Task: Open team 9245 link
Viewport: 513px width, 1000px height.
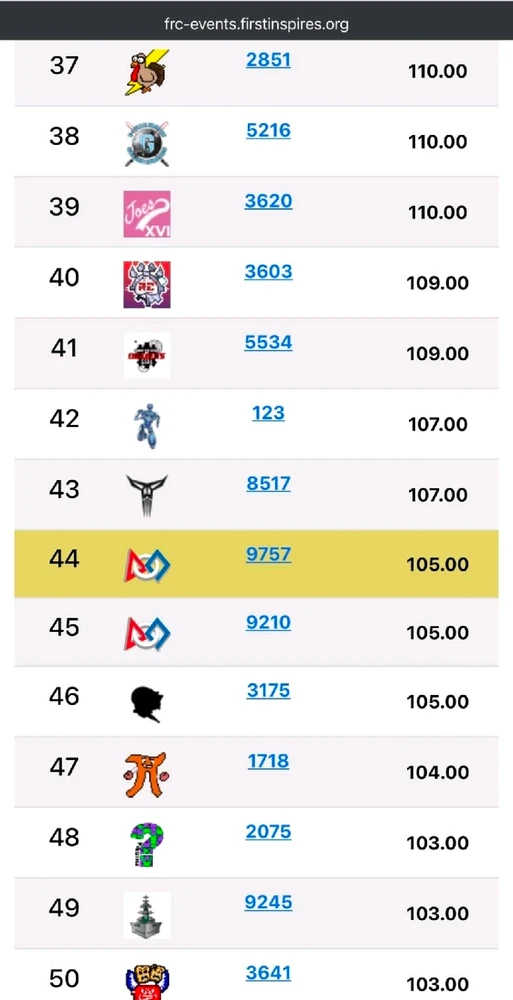Action: click(x=268, y=903)
